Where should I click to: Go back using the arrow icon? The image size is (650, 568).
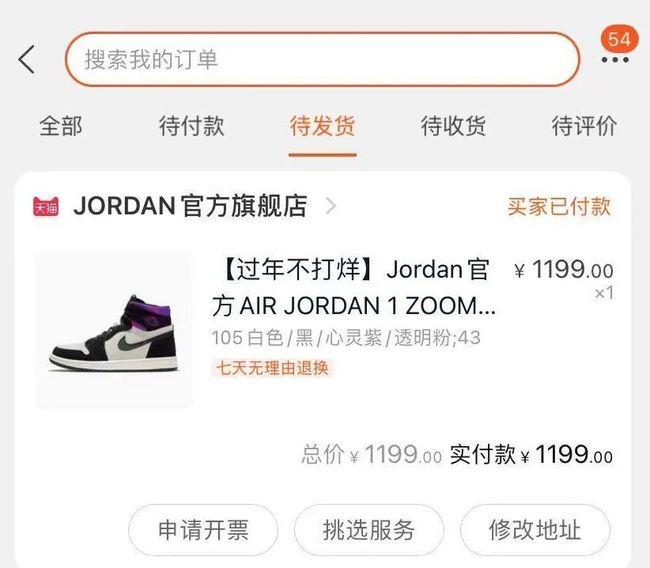pyautogui.click(x=27, y=59)
